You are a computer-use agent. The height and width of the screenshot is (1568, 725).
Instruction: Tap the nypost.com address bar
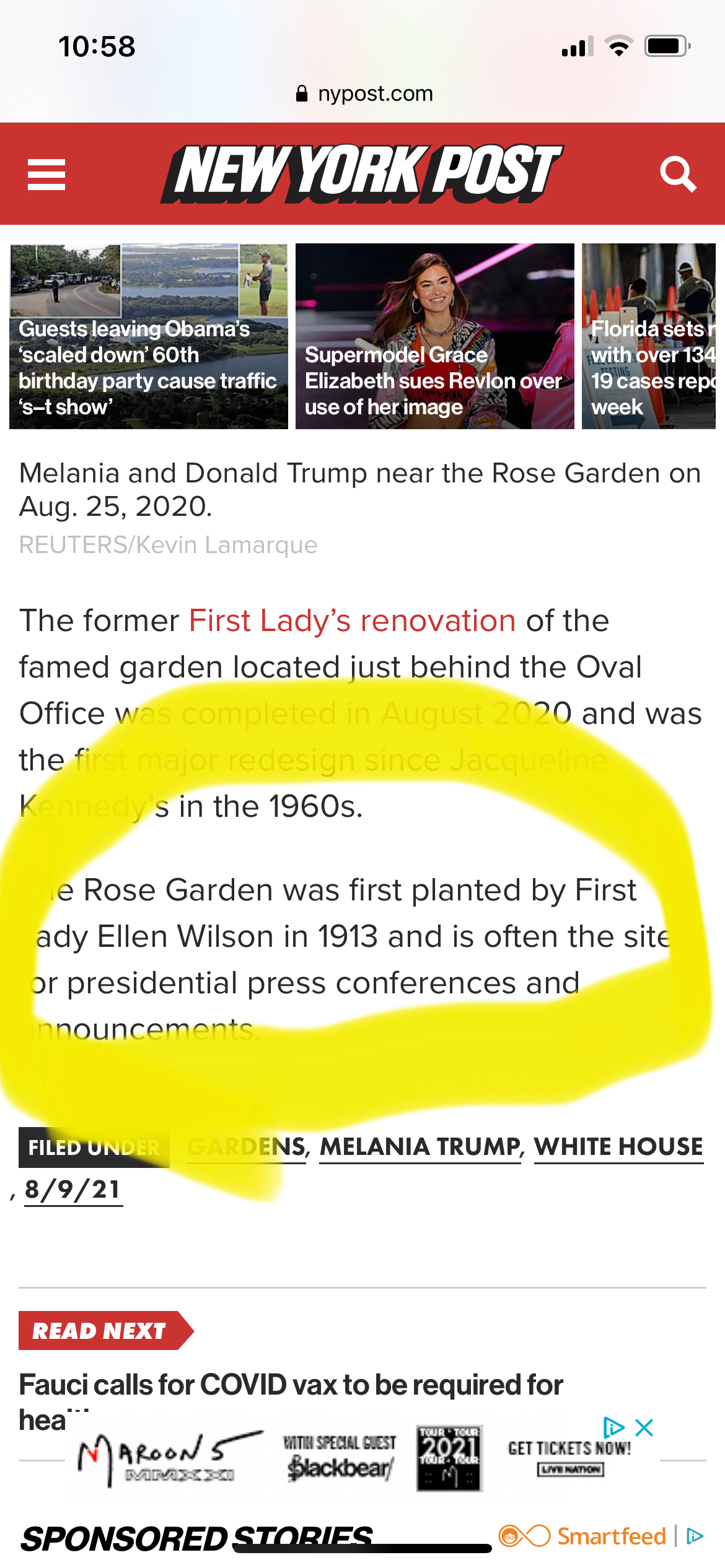pyautogui.click(x=364, y=94)
